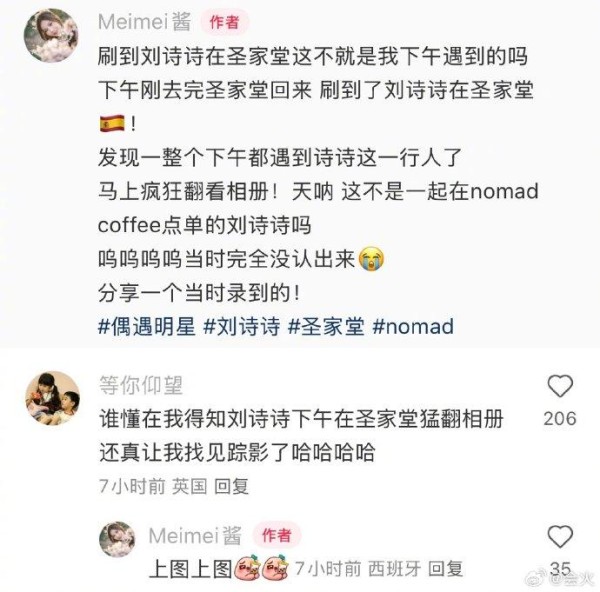The width and height of the screenshot is (600, 592).
Task: Open Meimei酱's avatar at the top post
Action: click(53, 35)
